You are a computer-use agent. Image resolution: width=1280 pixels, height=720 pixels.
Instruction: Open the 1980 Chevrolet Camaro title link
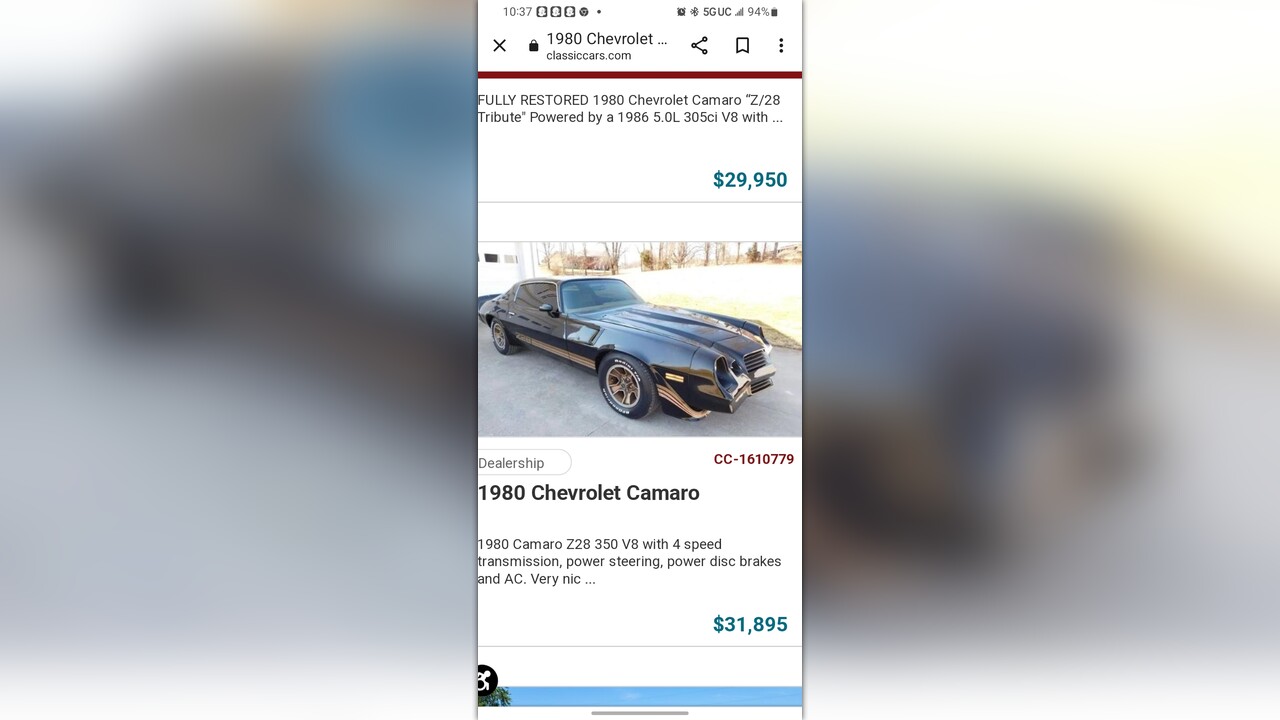588,493
